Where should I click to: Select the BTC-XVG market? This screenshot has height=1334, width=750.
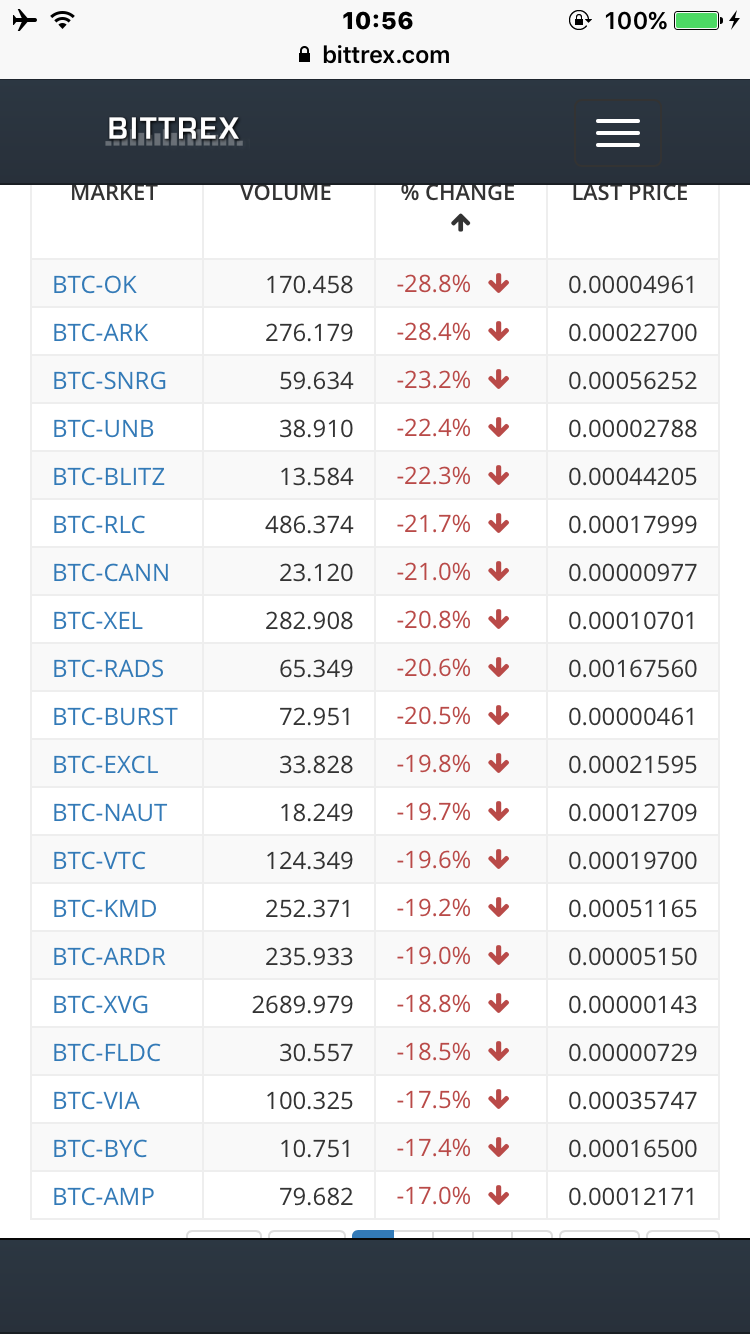[101, 1005]
